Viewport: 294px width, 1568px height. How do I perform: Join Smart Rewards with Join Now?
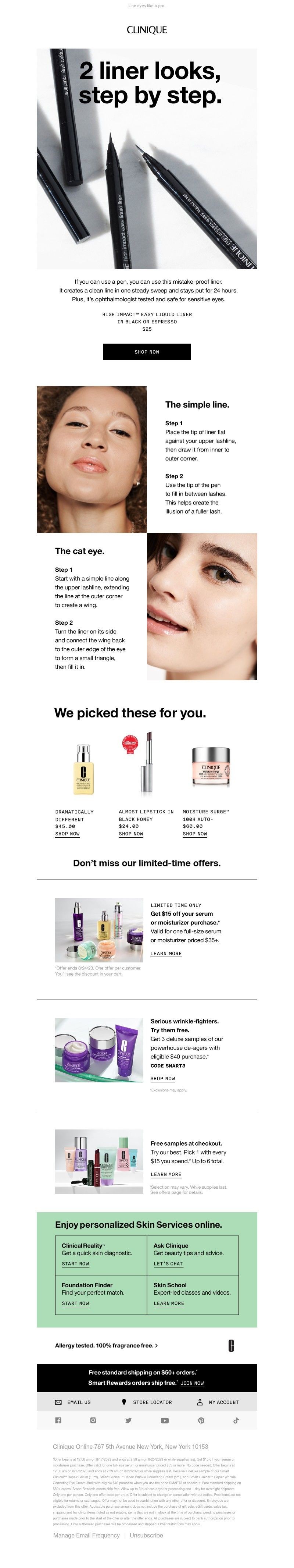(192, 1384)
